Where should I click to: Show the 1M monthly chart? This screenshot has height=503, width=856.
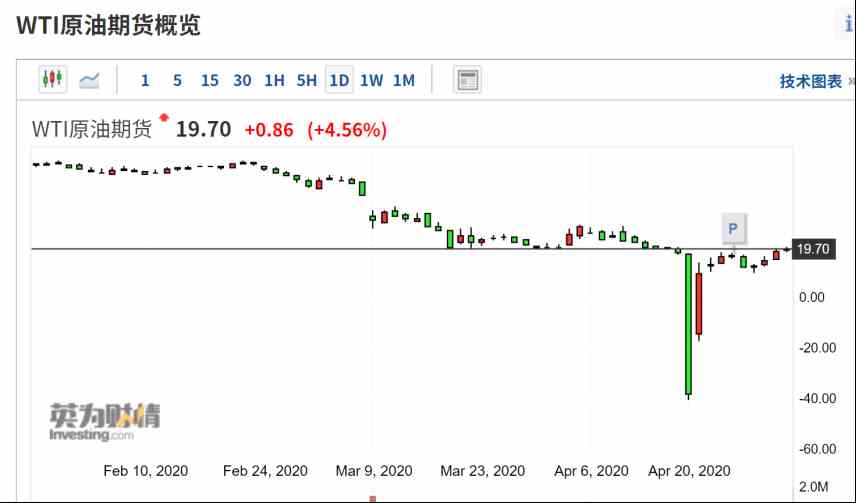[404, 80]
